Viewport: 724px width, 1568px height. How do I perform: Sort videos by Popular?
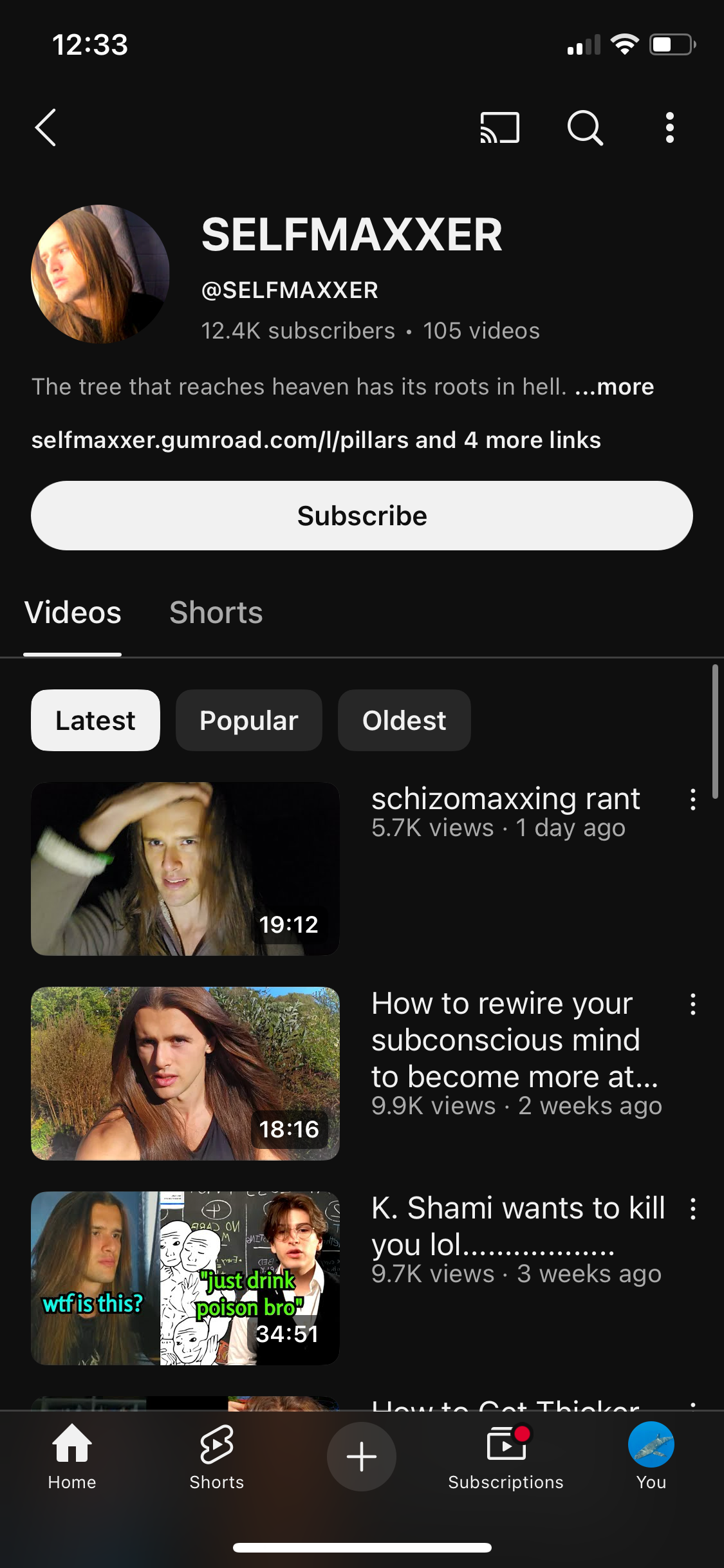(x=248, y=720)
